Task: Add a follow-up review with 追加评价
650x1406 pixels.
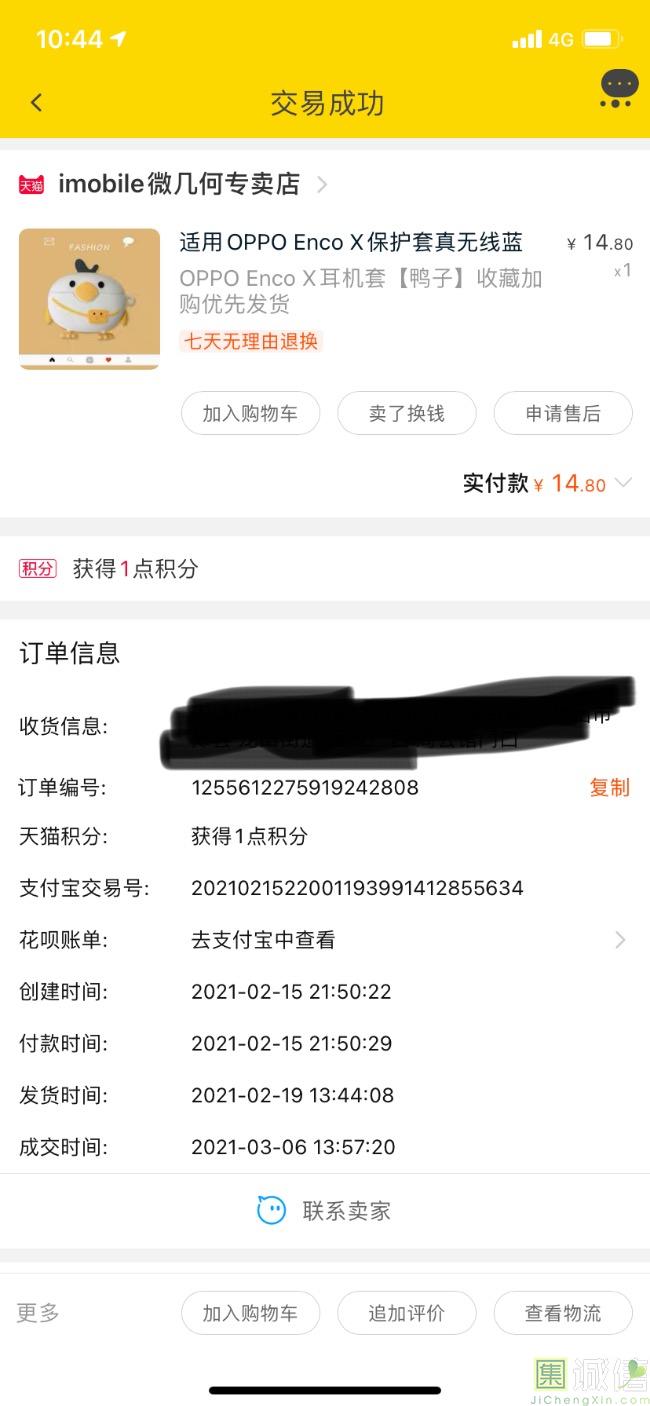Action: [x=406, y=1313]
